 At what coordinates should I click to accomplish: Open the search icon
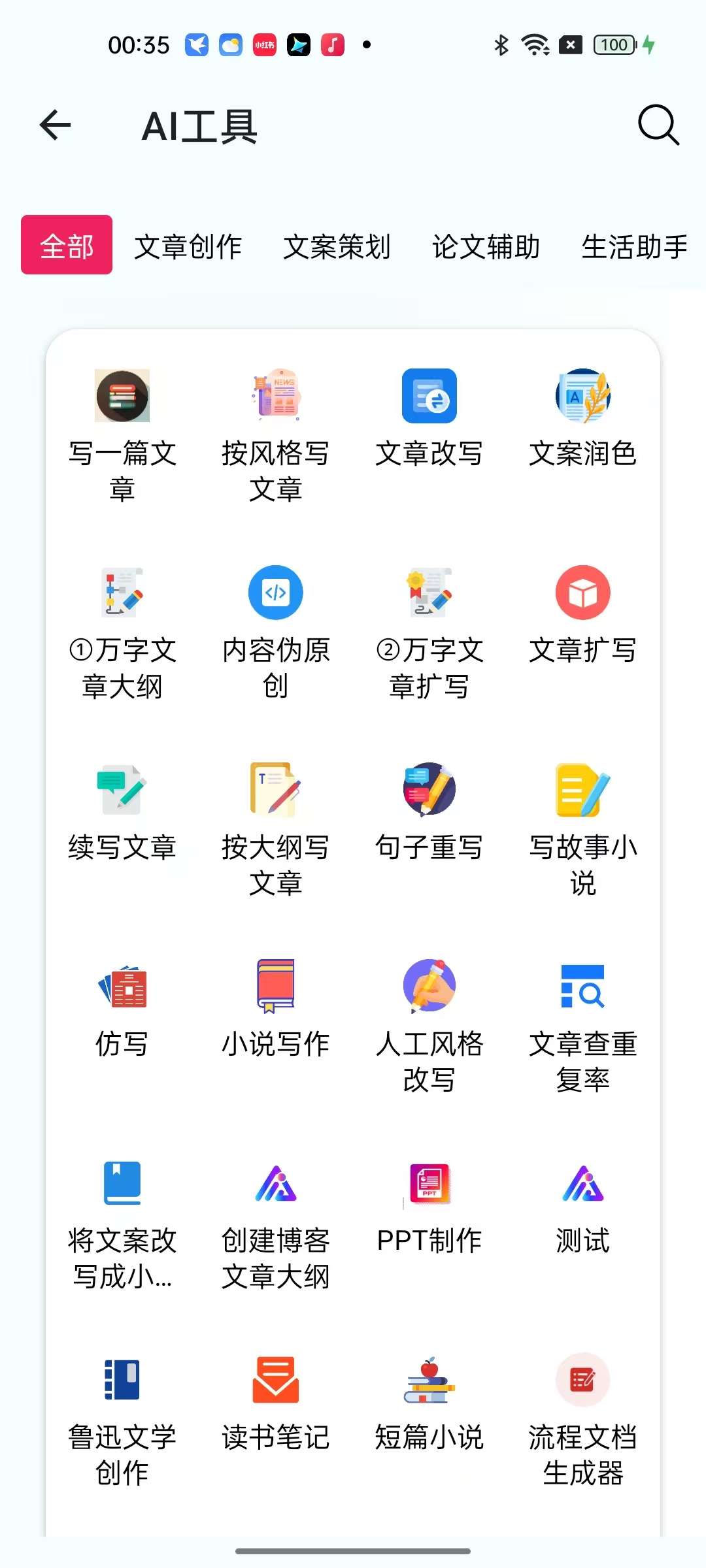coord(658,125)
